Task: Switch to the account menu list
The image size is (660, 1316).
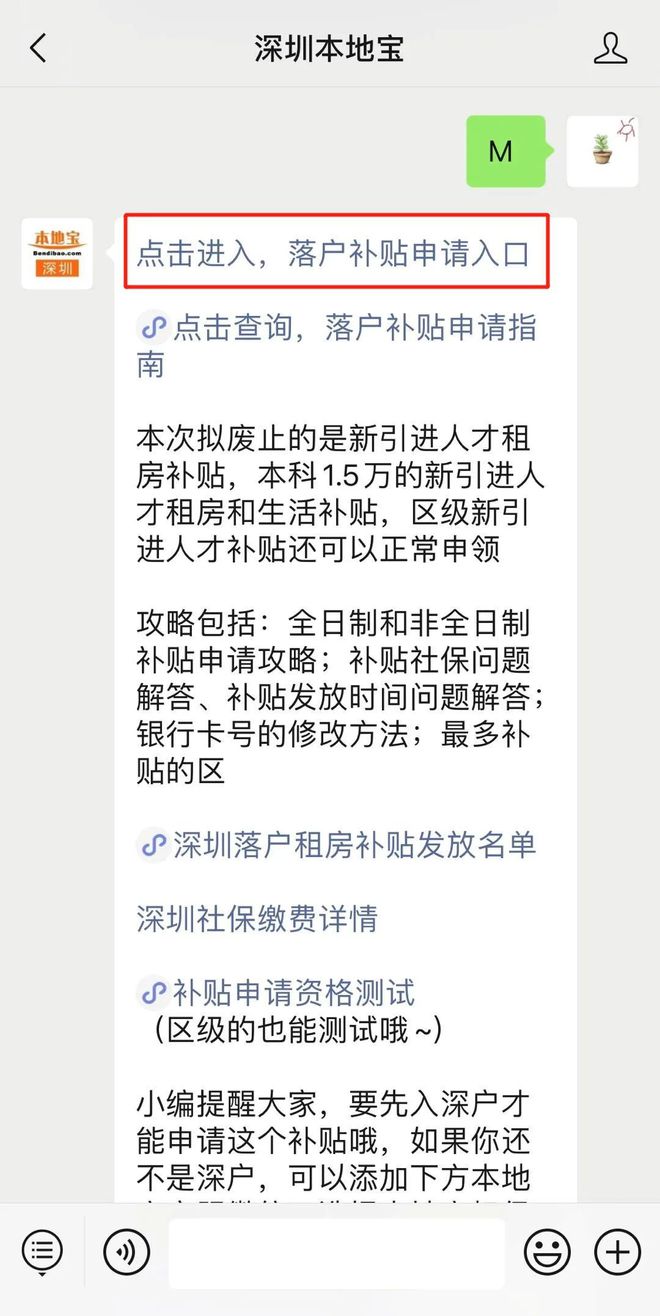Action: click(x=42, y=1252)
